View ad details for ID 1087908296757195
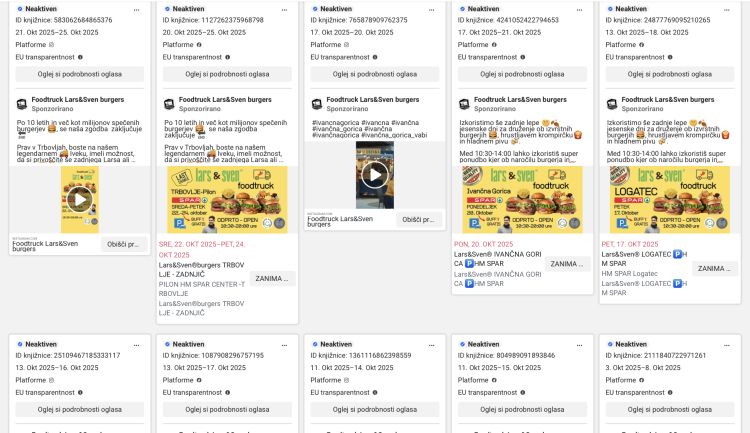 pyautogui.click(x=227, y=408)
